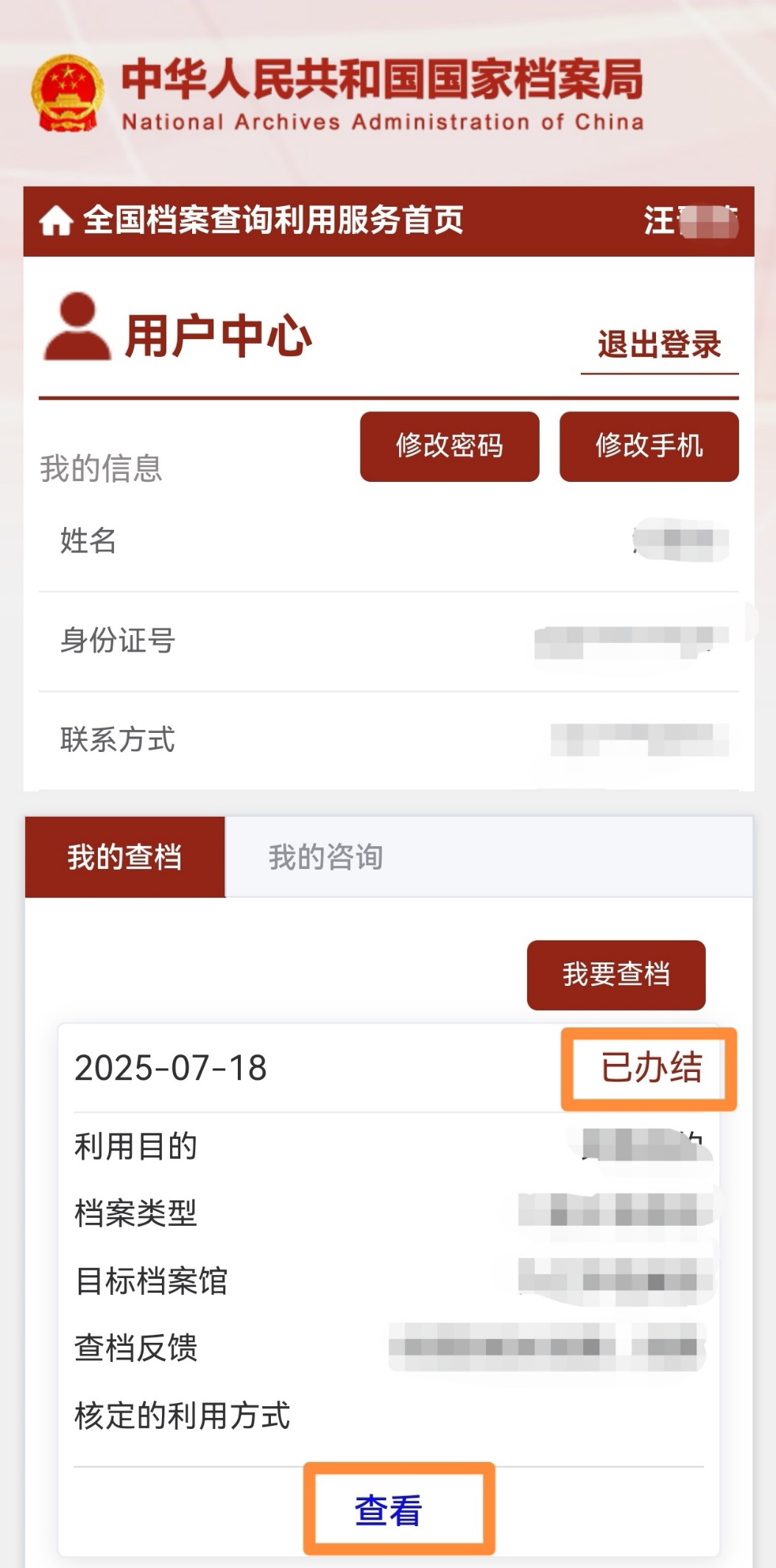Viewport: 776px width, 1568px height.
Task: Switch to the 我的查档 tab
Action: click(x=124, y=857)
